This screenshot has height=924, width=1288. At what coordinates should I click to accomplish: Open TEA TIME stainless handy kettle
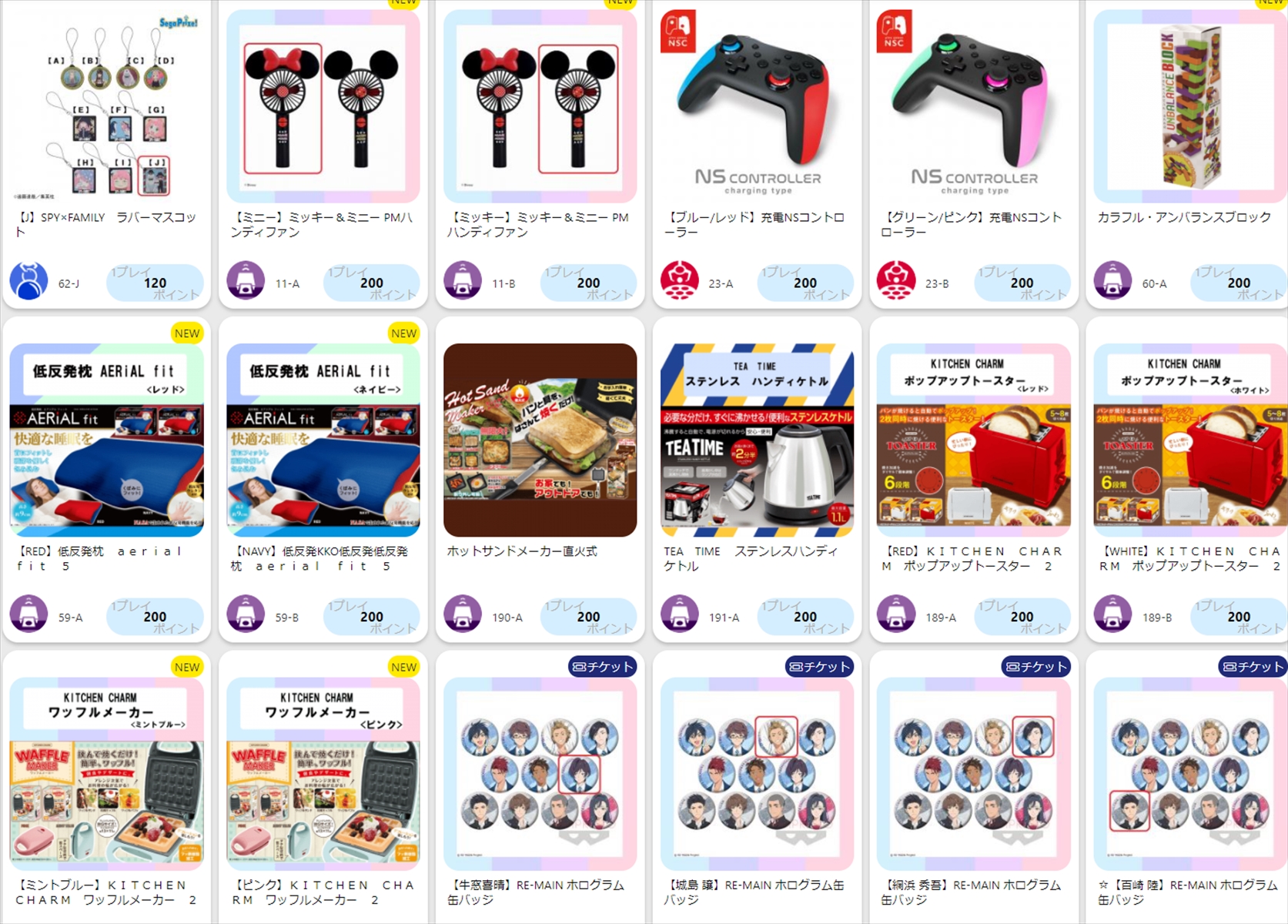(757, 440)
